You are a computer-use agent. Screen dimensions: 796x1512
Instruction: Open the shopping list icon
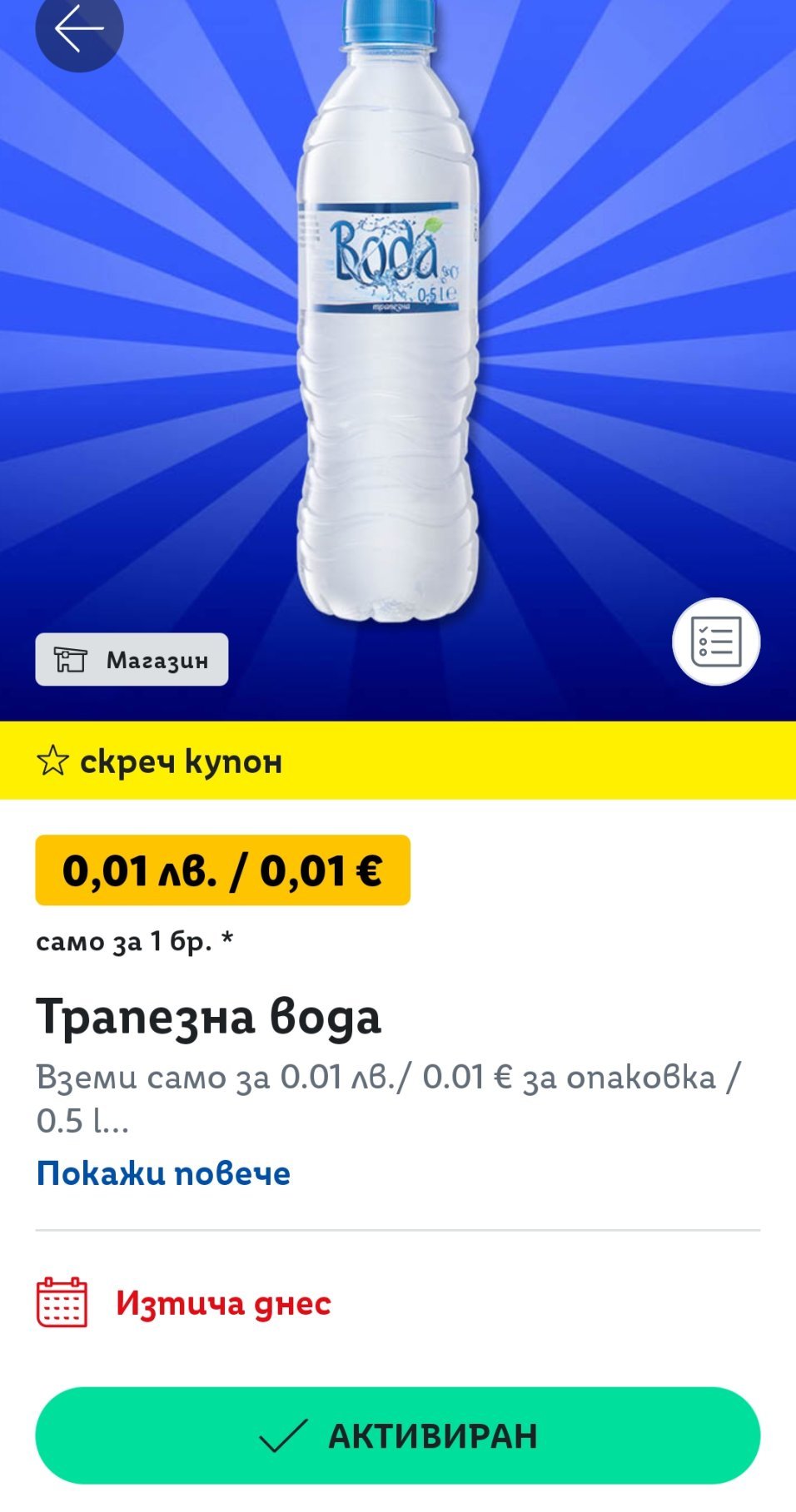pyautogui.click(x=715, y=642)
